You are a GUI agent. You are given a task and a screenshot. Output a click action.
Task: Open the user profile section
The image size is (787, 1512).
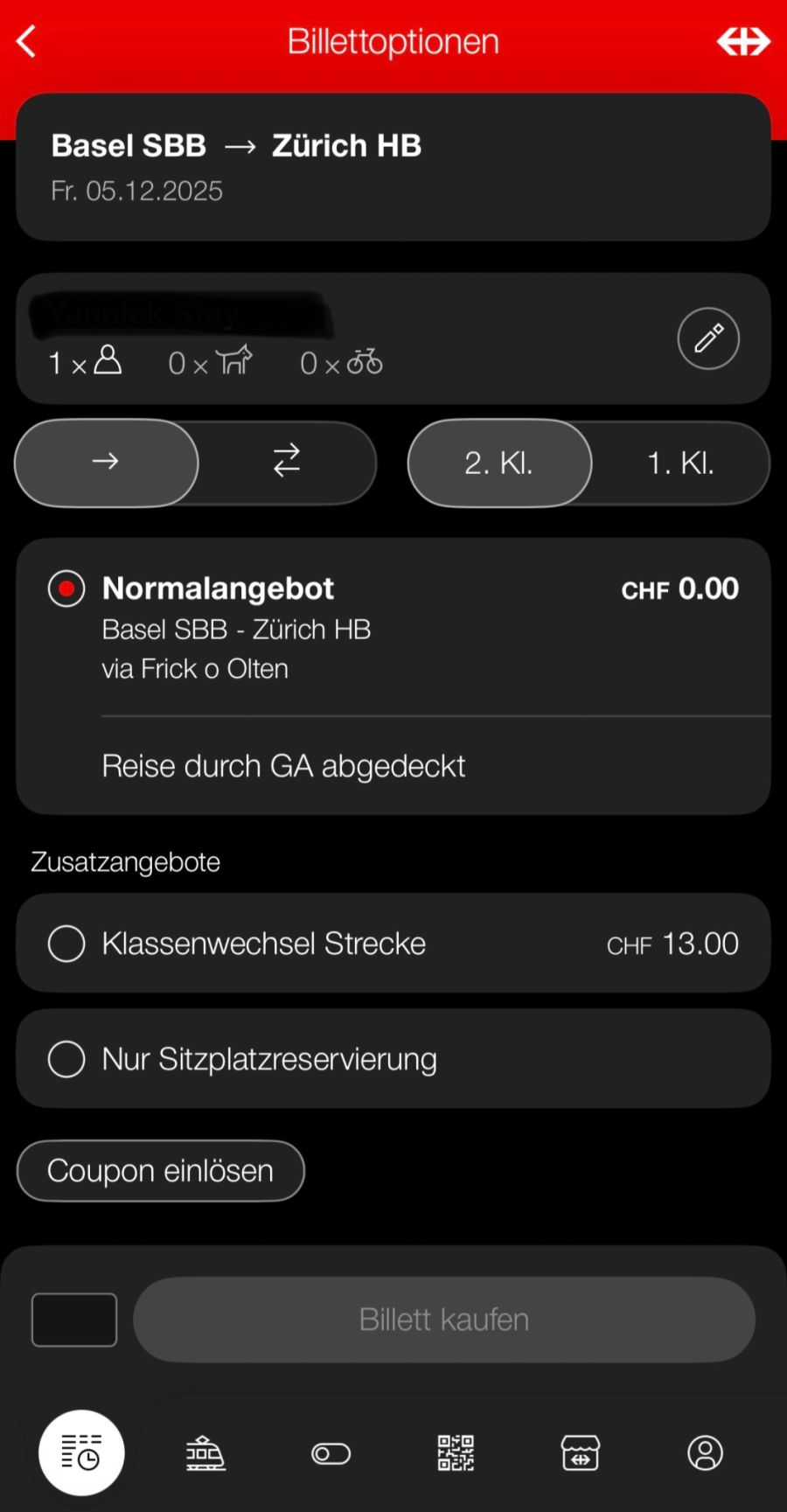point(705,1452)
